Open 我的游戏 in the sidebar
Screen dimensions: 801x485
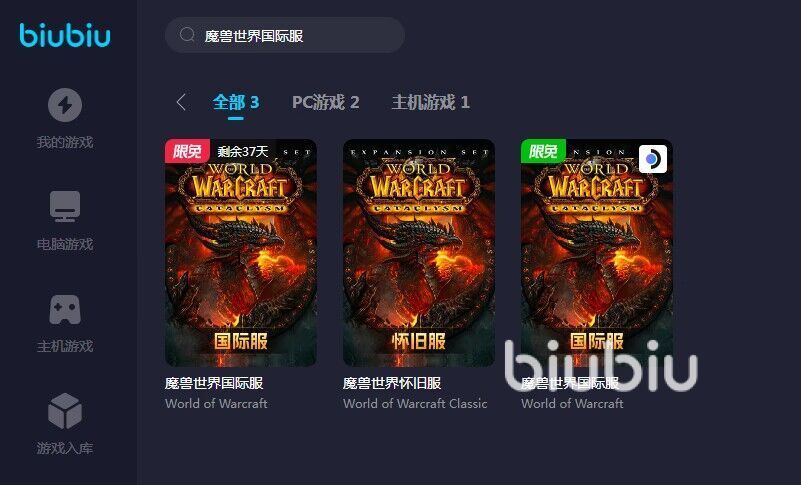65,118
